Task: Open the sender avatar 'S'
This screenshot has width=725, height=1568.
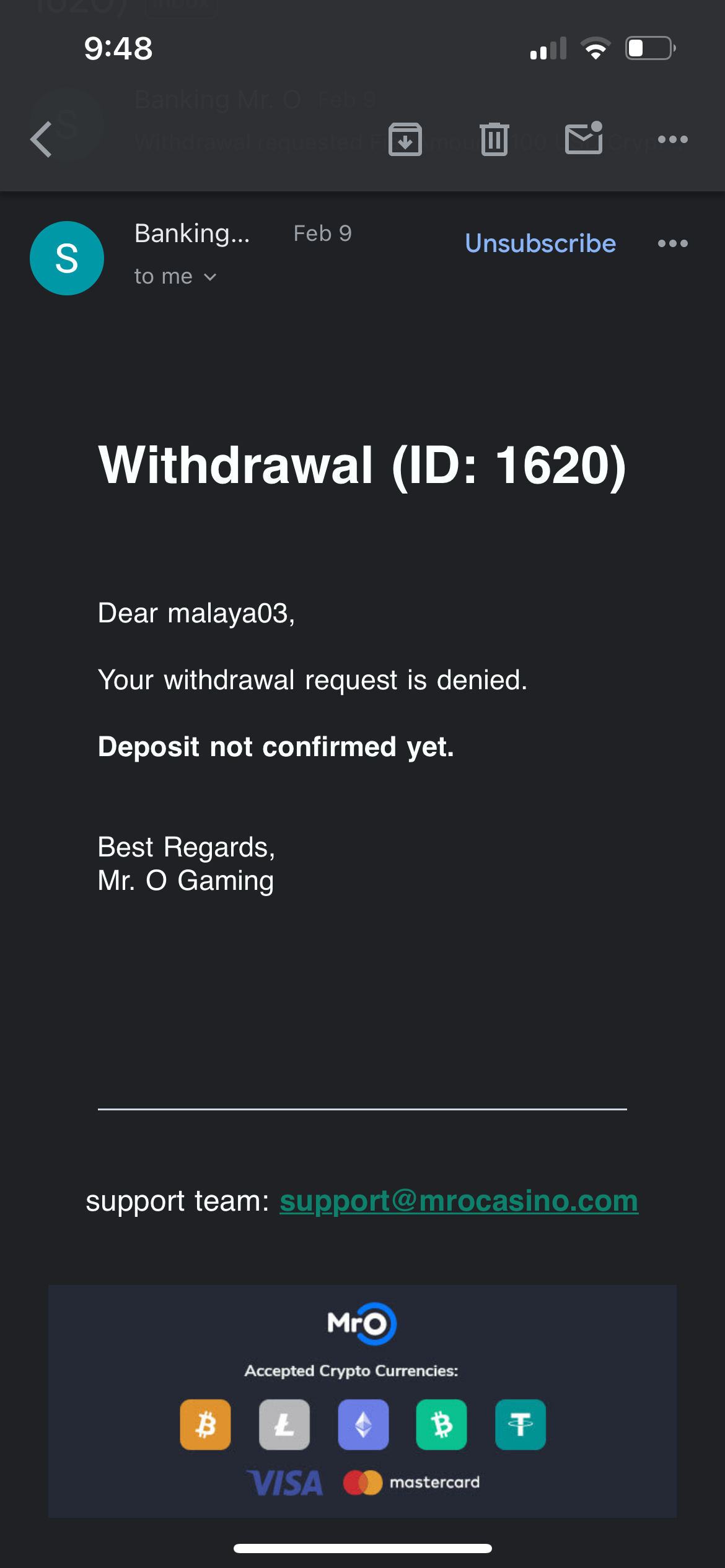Action: tap(67, 258)
